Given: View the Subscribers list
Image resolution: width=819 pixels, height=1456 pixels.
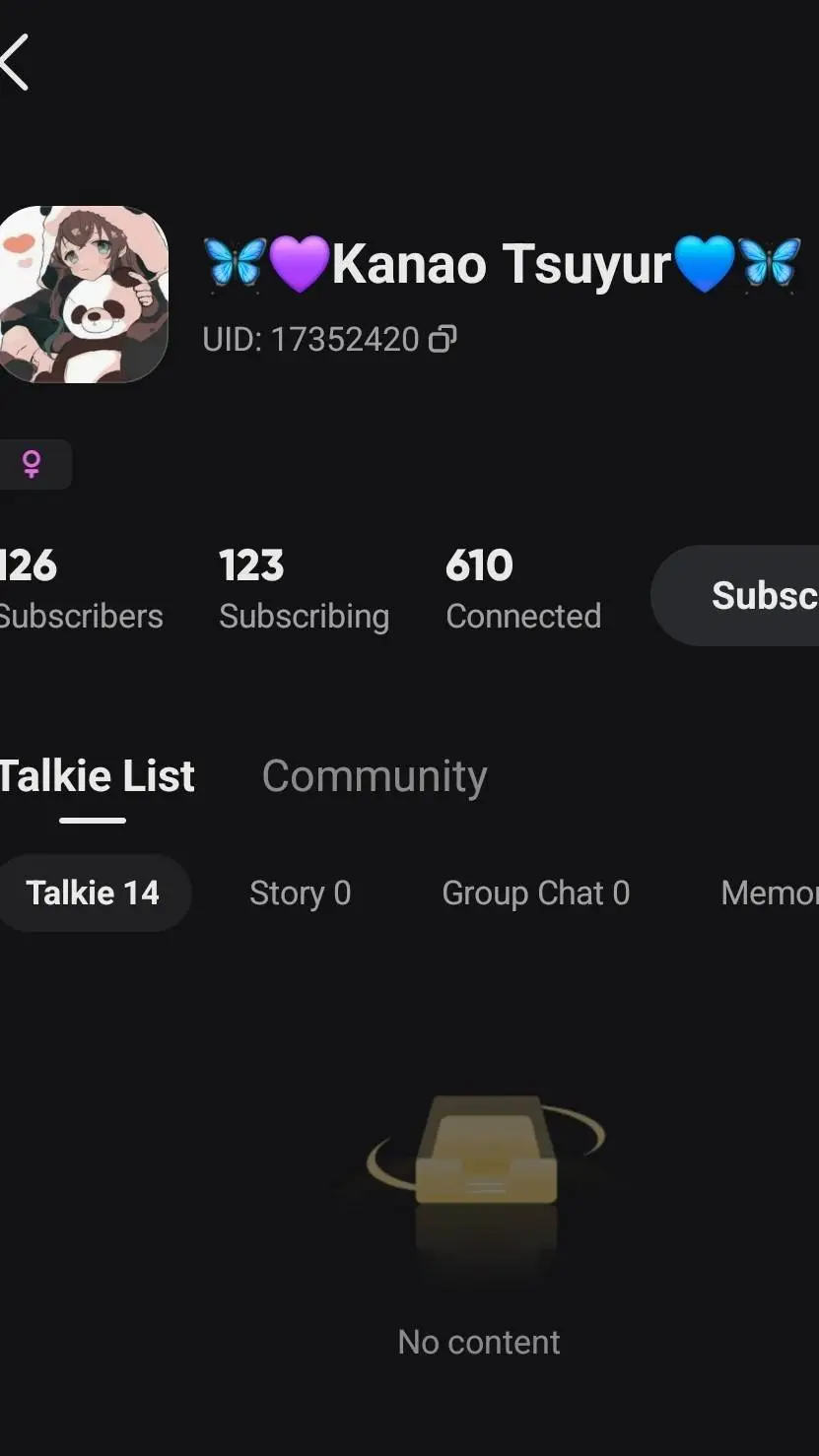Looking at the screenshot, I should tap(79, 589).
